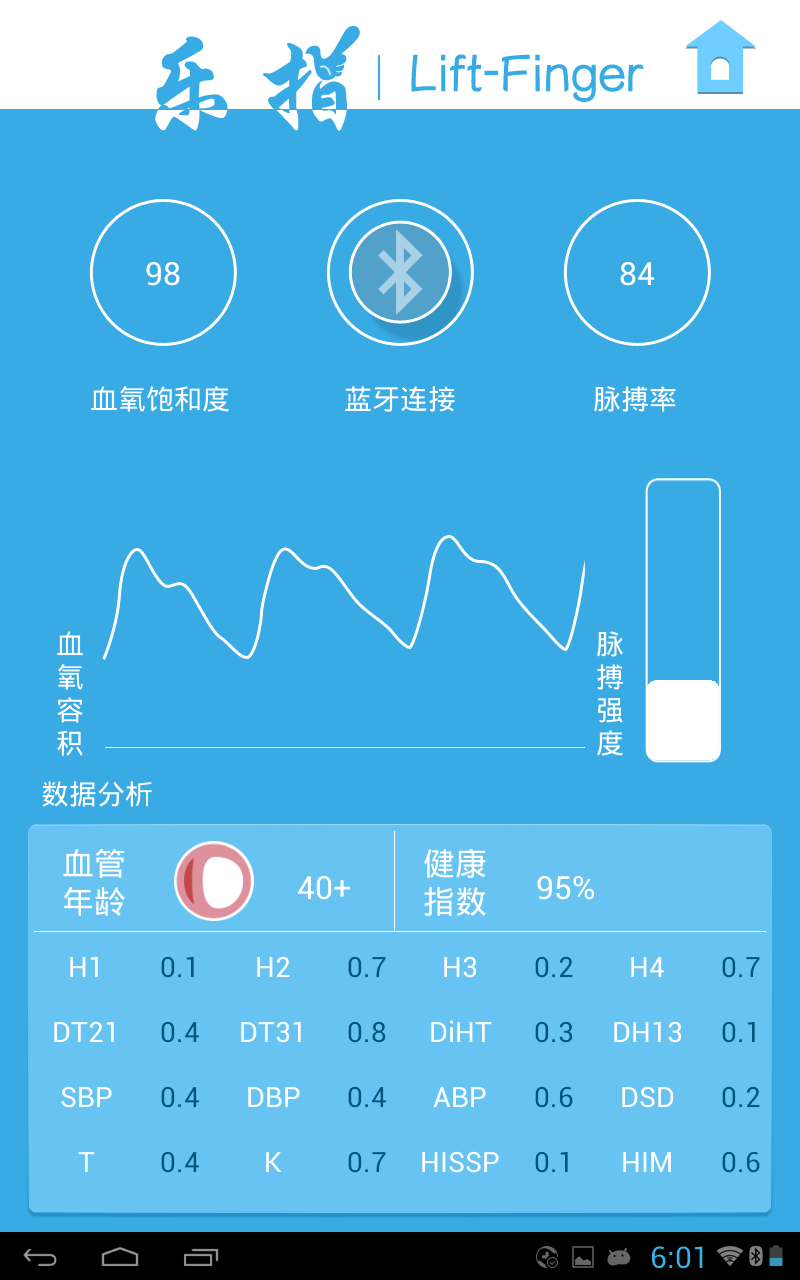The width and height of the screenshot is (800, 1280).
Task: Open recent apps from the navigation bar
Action: tap(200, 1256)
